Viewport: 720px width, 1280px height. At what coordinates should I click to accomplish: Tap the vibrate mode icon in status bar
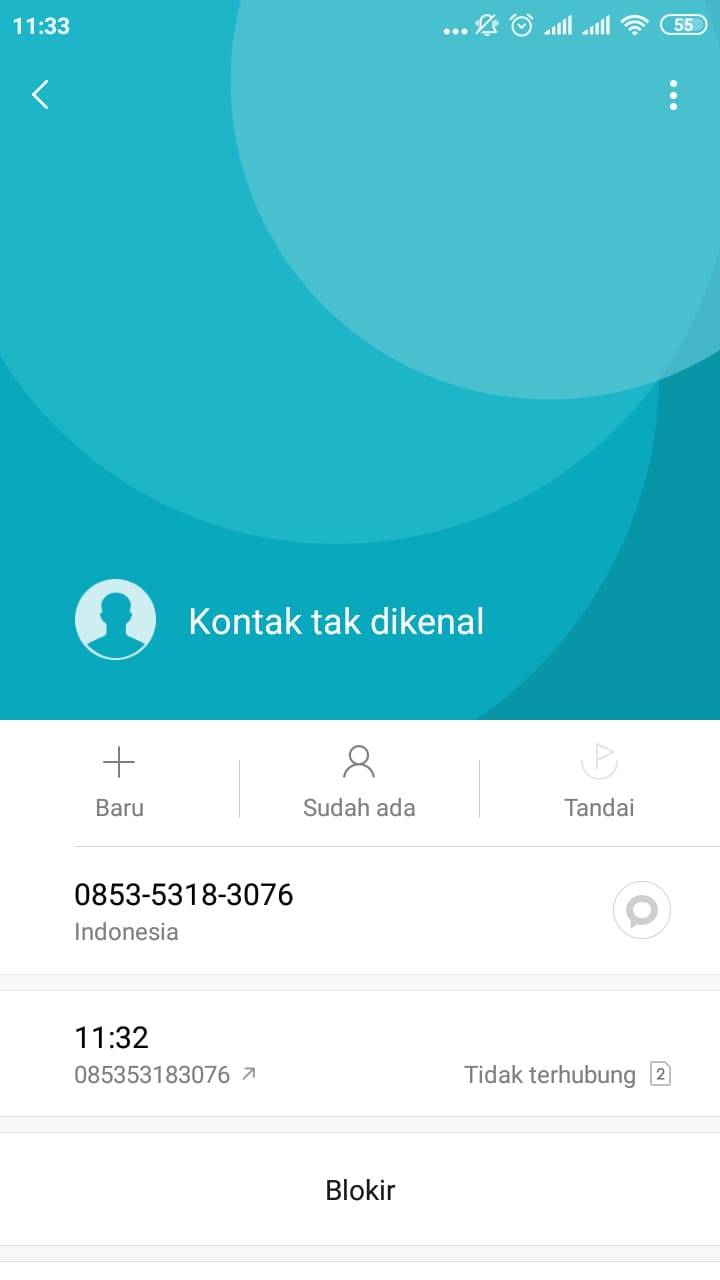[486, 25]
